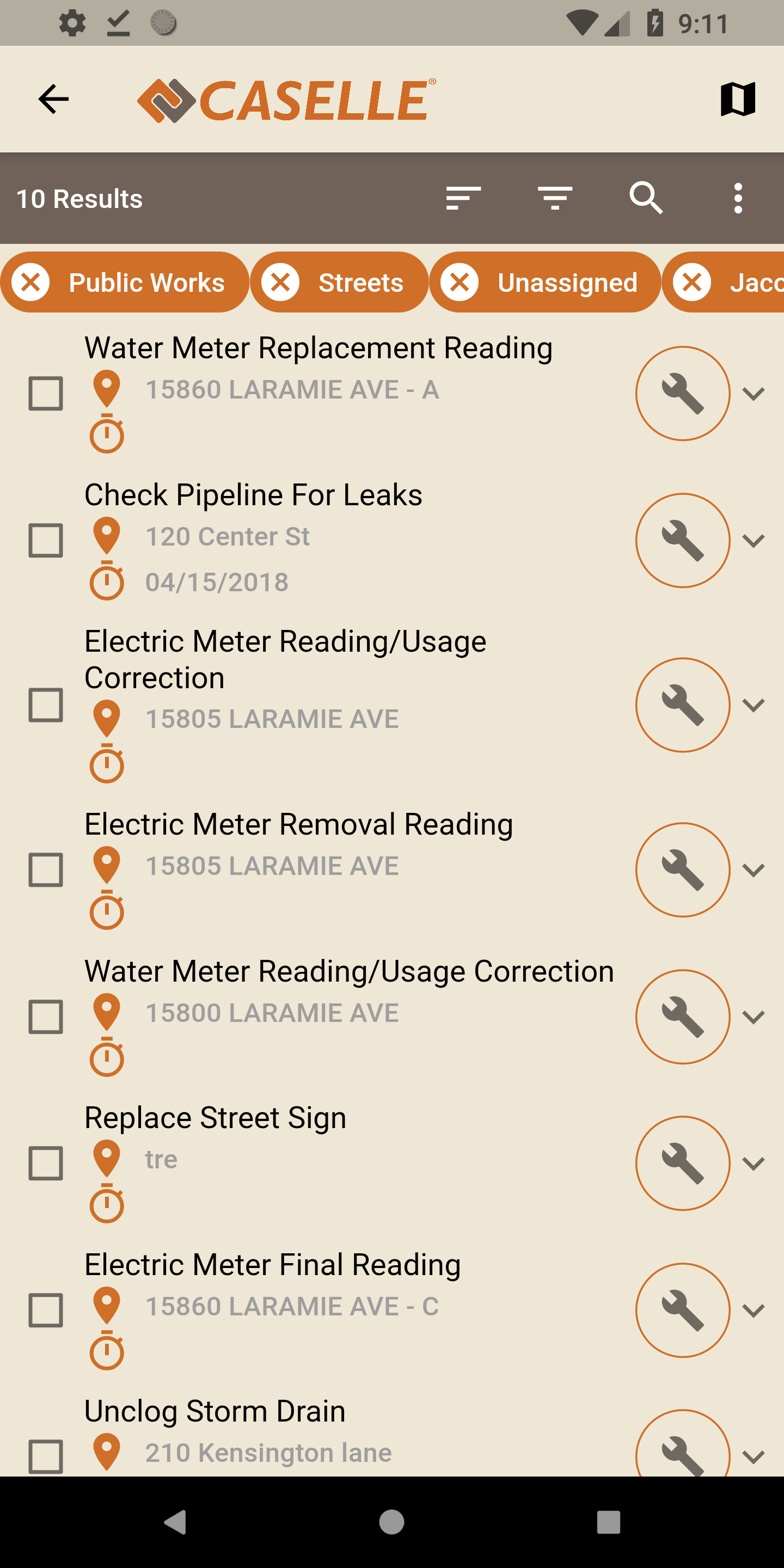Select the Electric Meter Final Reading checkbox
Image resolution: width=784 pixels, height=1568 pixels.
coord(46,1310)
